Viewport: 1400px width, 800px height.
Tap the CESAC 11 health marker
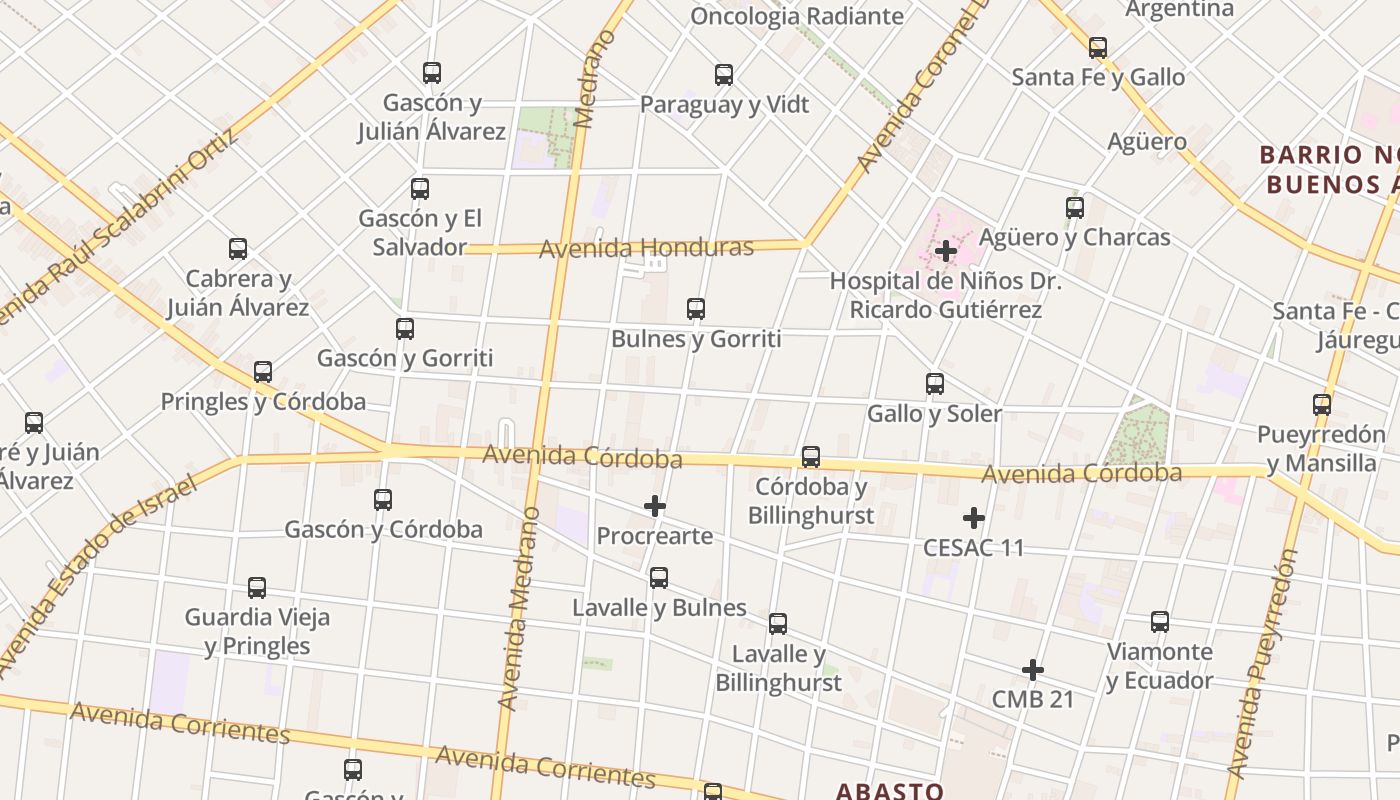pyautogui.click(x=974, y=518)
